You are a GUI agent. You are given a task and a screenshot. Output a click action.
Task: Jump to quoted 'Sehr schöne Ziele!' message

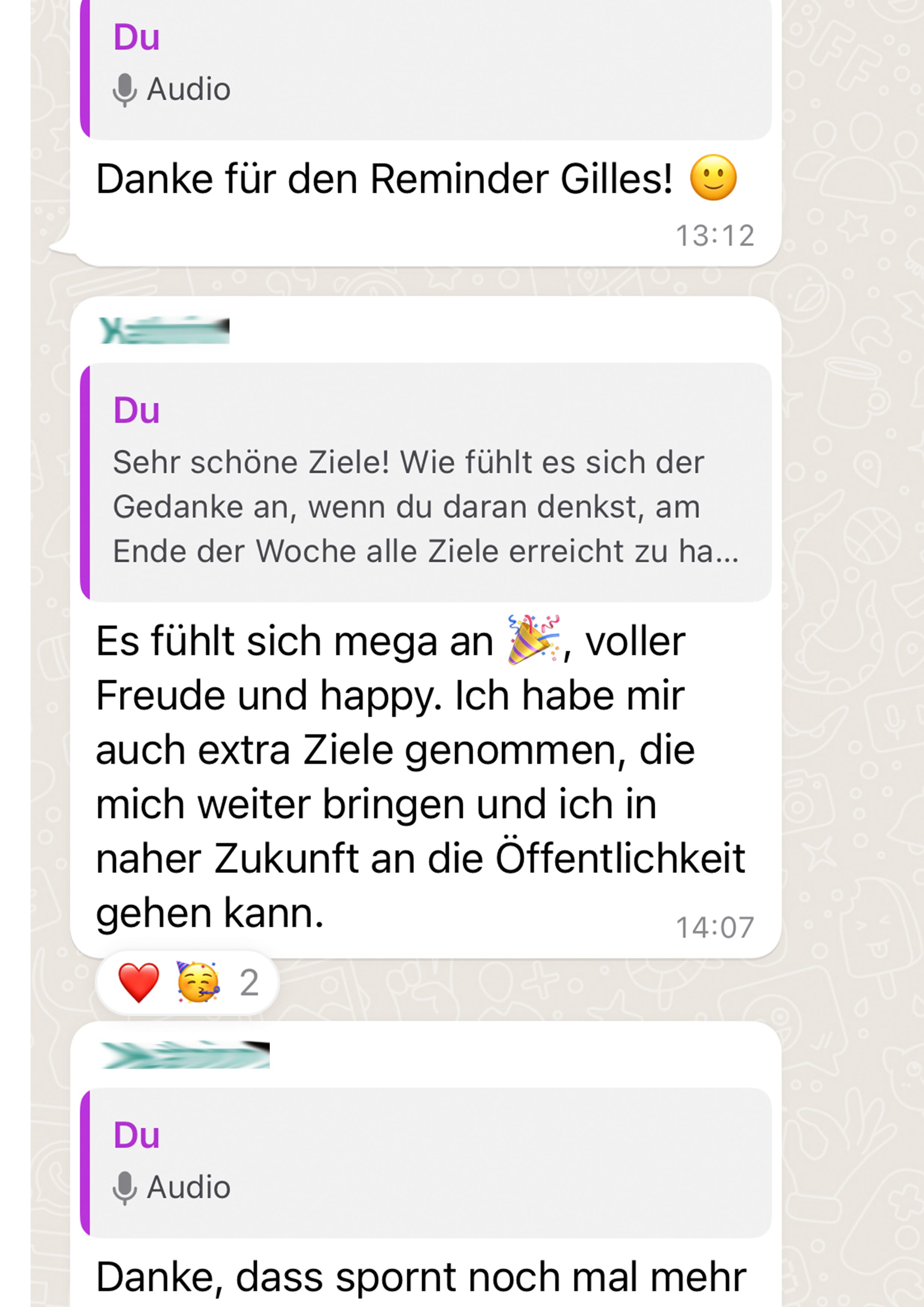pos(426,483)
